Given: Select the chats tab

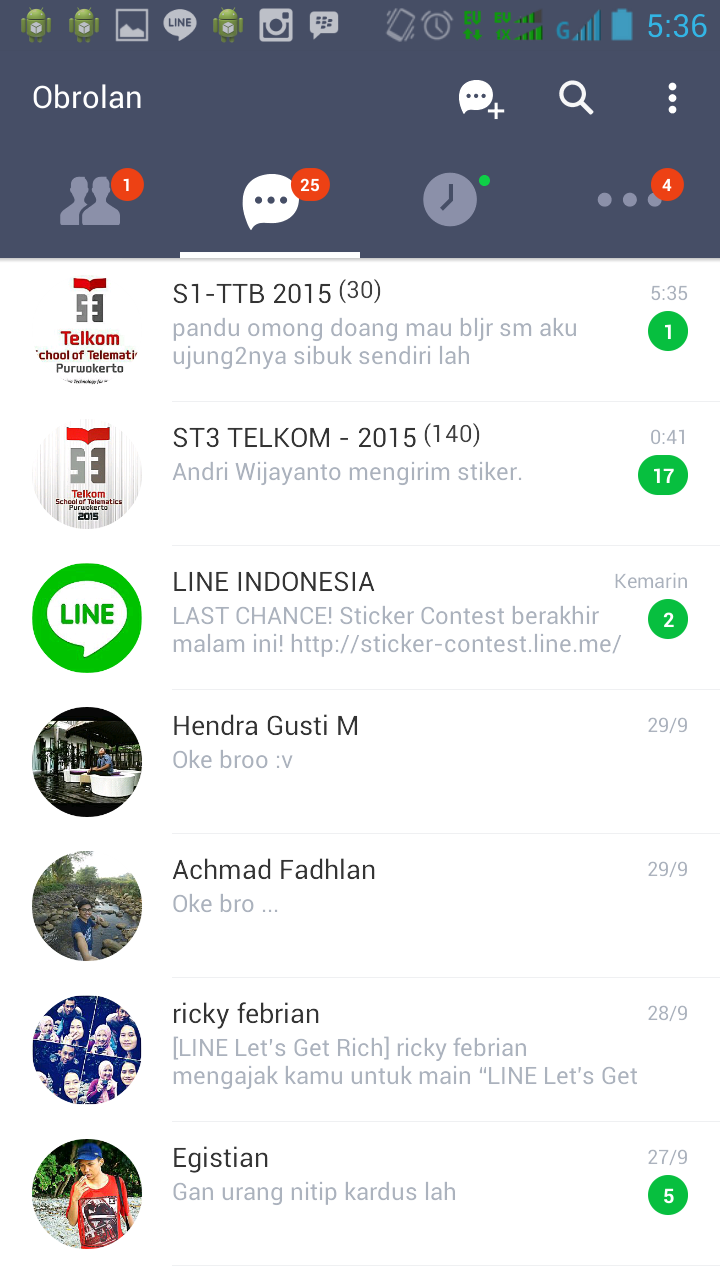Looking at the screenshot, I should 270,200.
